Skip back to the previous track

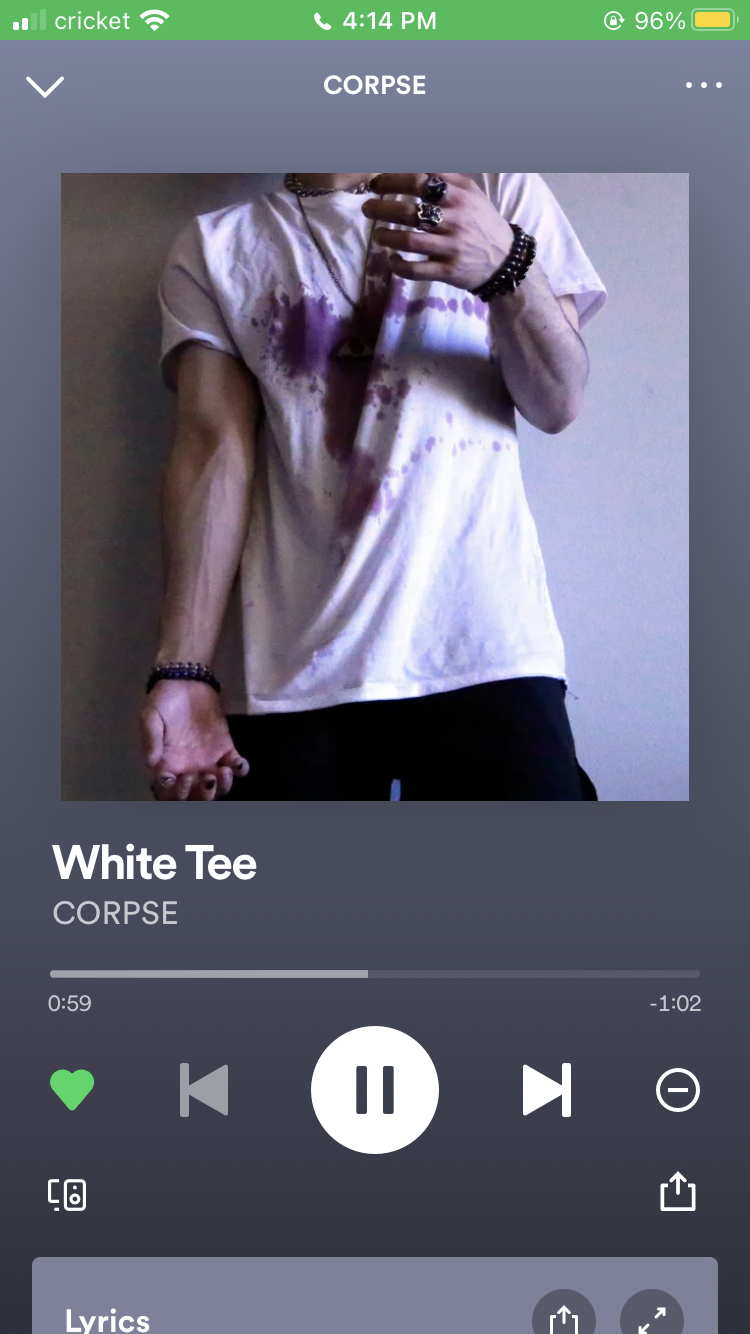(204, 1089)
